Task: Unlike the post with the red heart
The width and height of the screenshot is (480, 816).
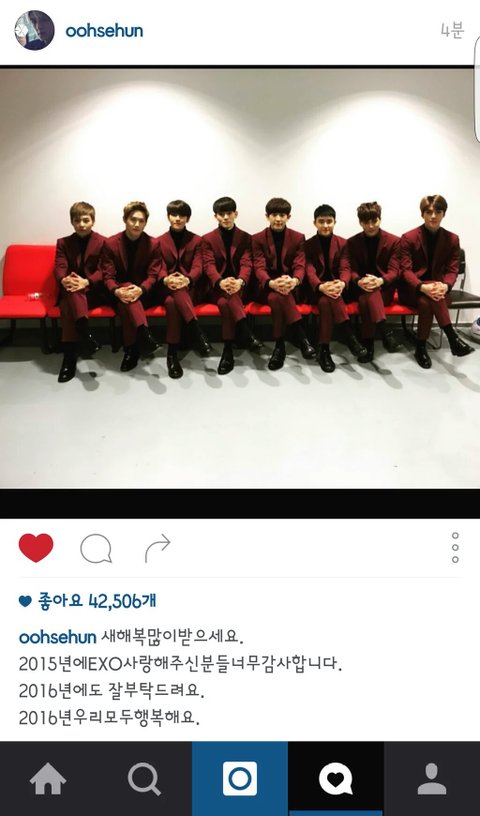Action: (x=36, y=548)
